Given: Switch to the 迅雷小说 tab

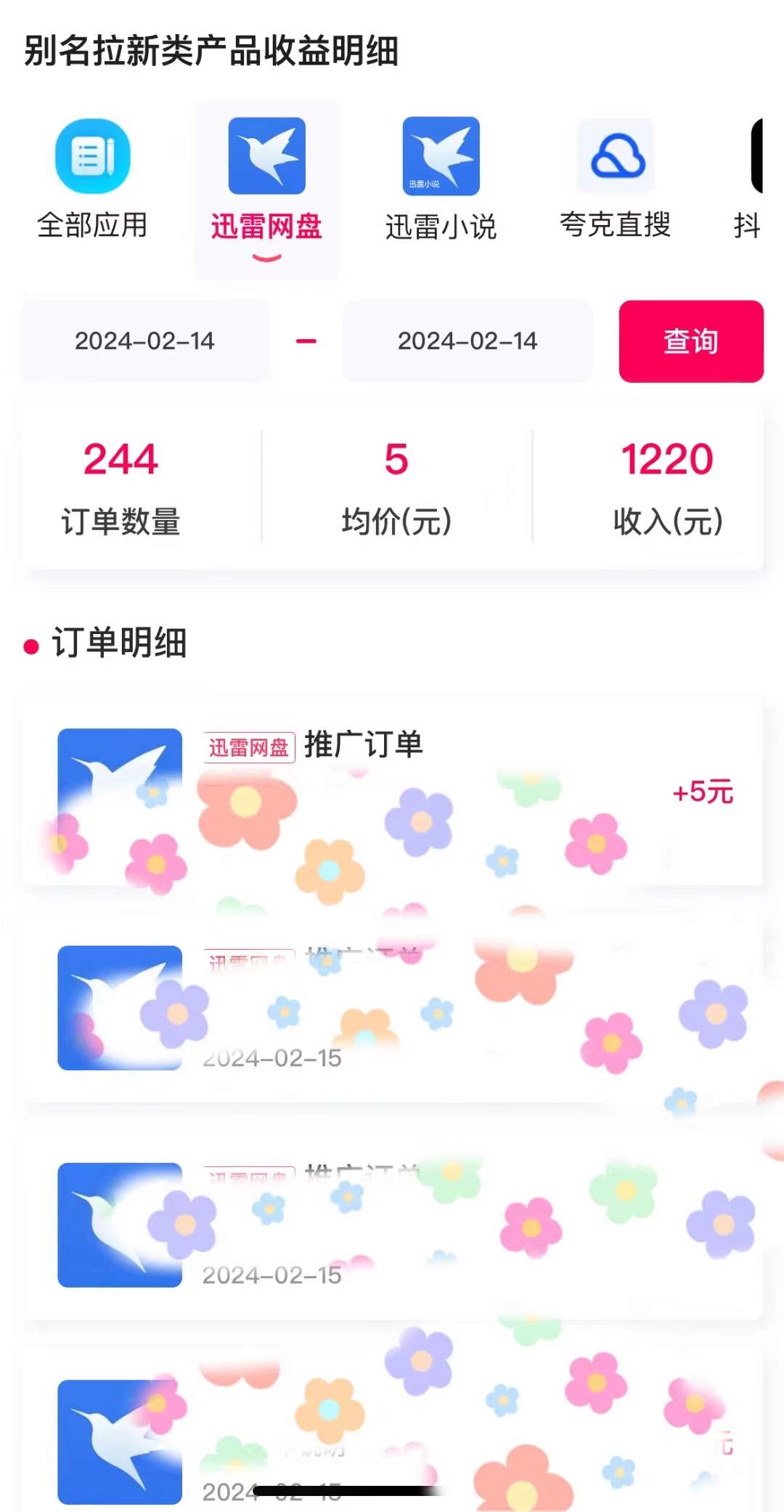Looking at the screenshot, I should click(x=441, y=182).
